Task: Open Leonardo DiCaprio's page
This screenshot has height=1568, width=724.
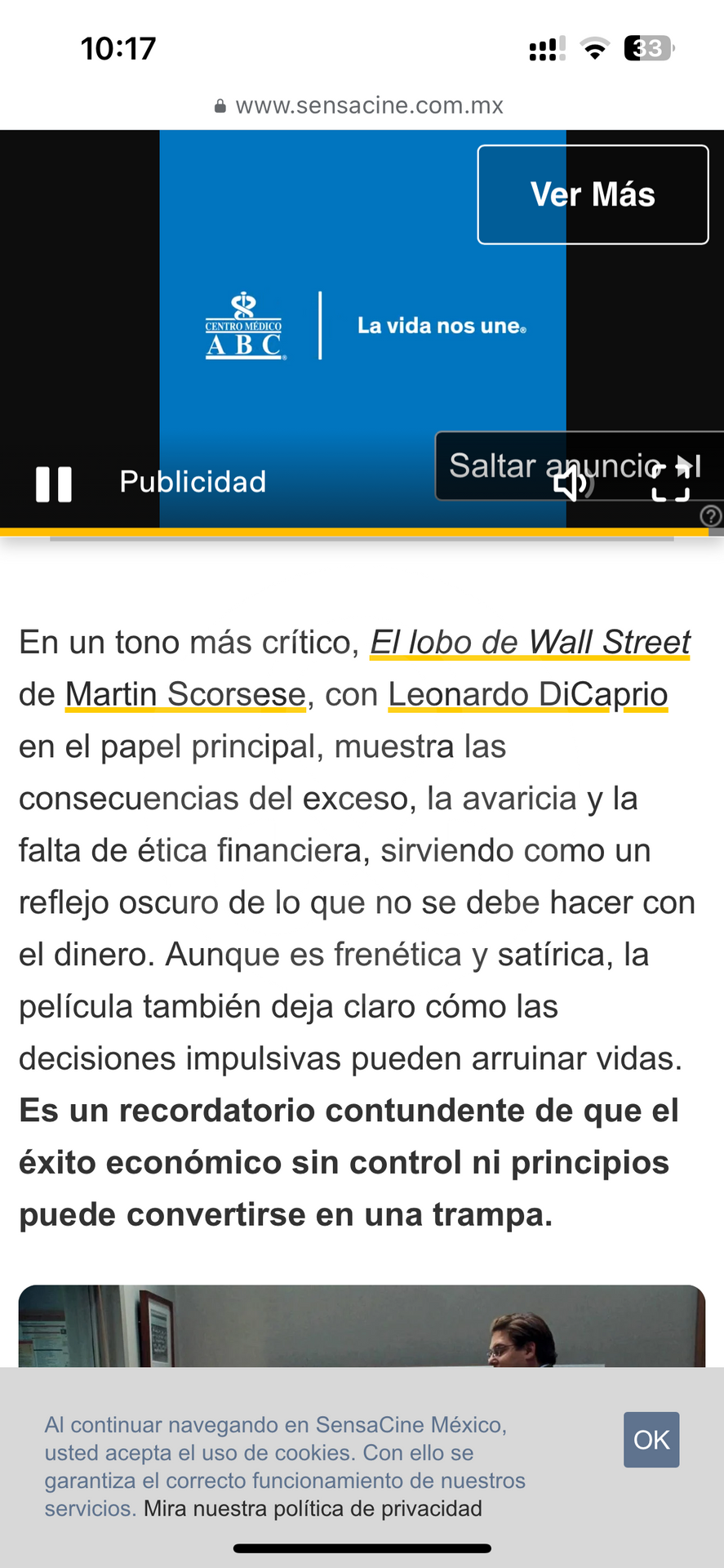Action: point(528,695)
